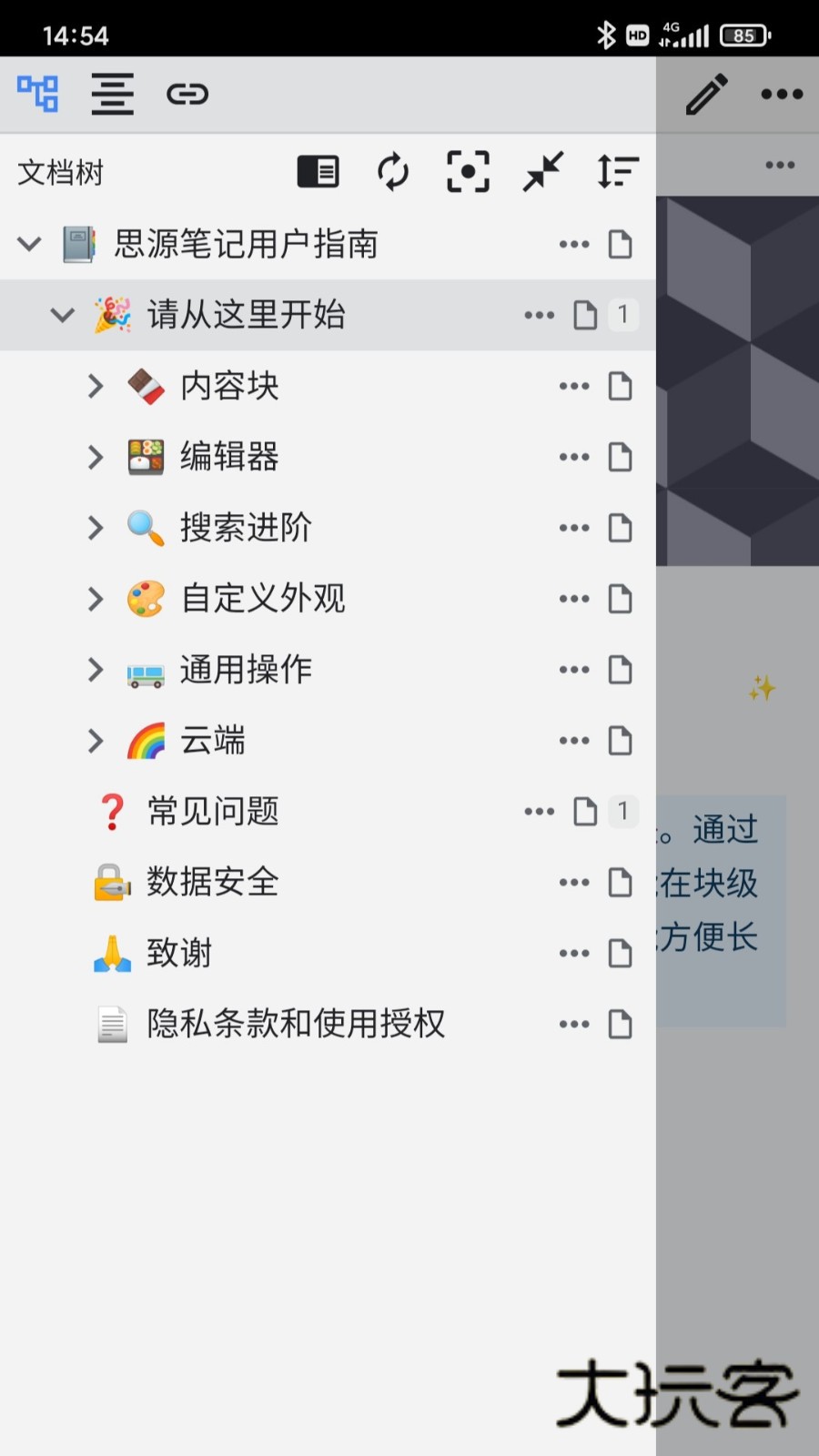819x1456 pixels.
Task: Open the top-right more menu
Action: coord(781,93)
